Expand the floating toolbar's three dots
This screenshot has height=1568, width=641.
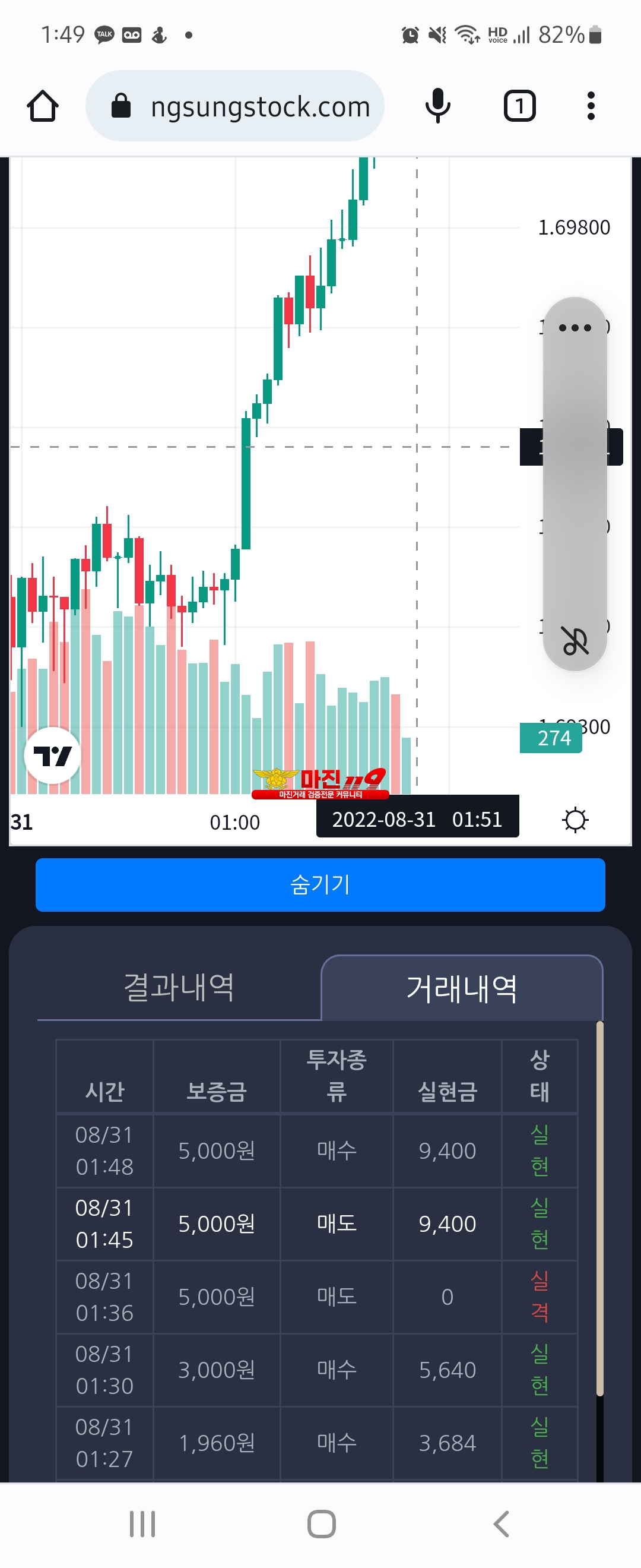tap(575, 327)
